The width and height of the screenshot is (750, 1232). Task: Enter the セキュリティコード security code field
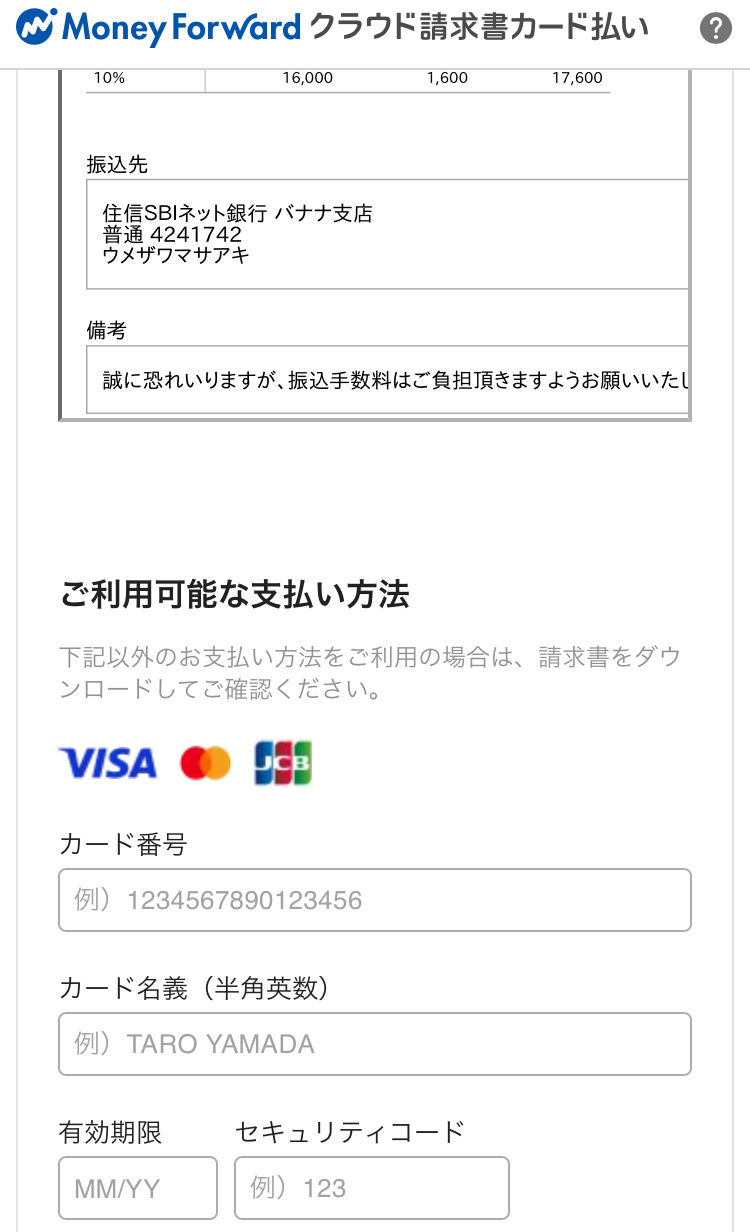click(x=372, y=1188)
